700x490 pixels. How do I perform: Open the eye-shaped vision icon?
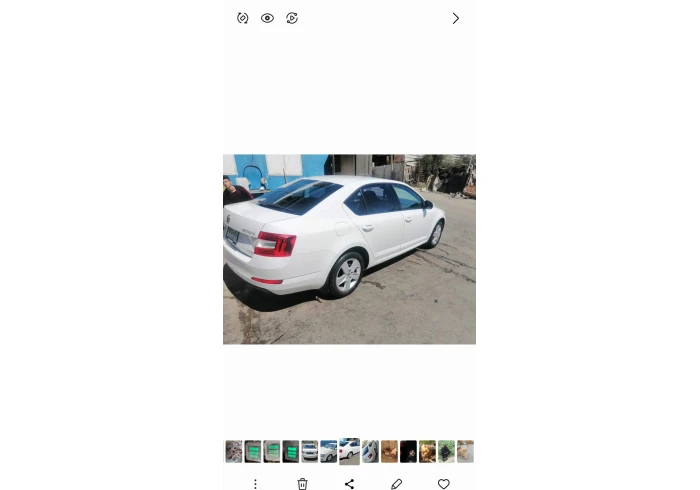click(267, 18)
